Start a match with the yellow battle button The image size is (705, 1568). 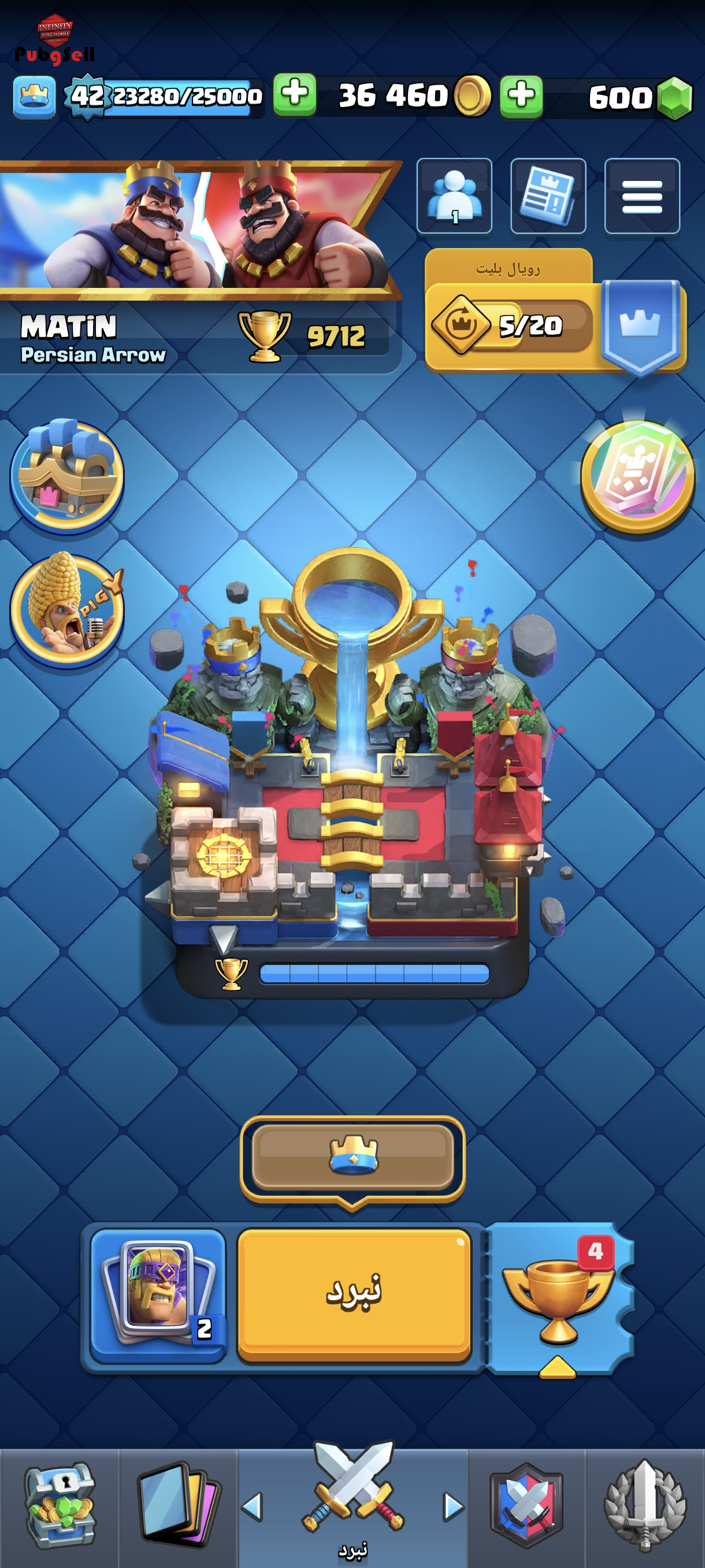tap(354, 1293)
